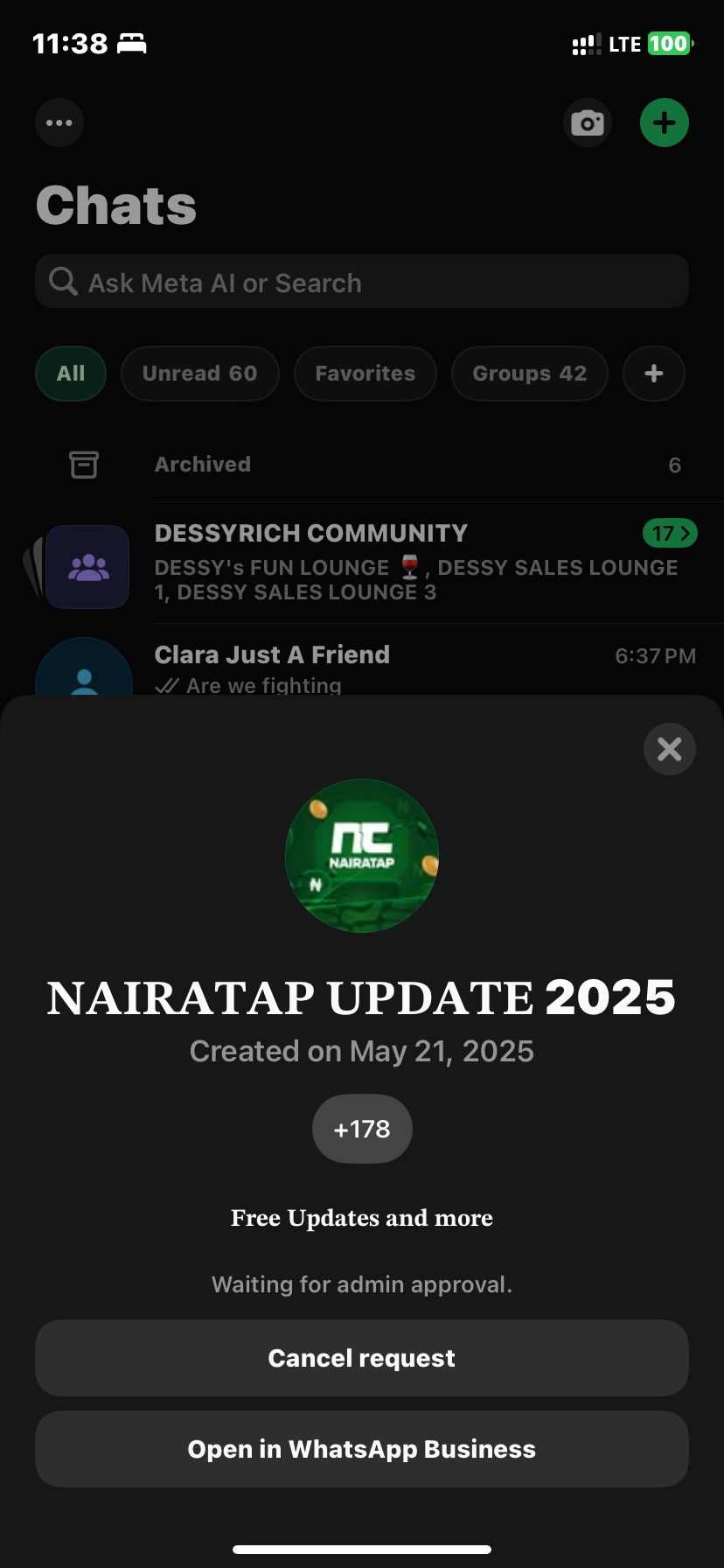Open in WhatsApp Business
Screen dimensions: 724x1568
coord(362,1449)
